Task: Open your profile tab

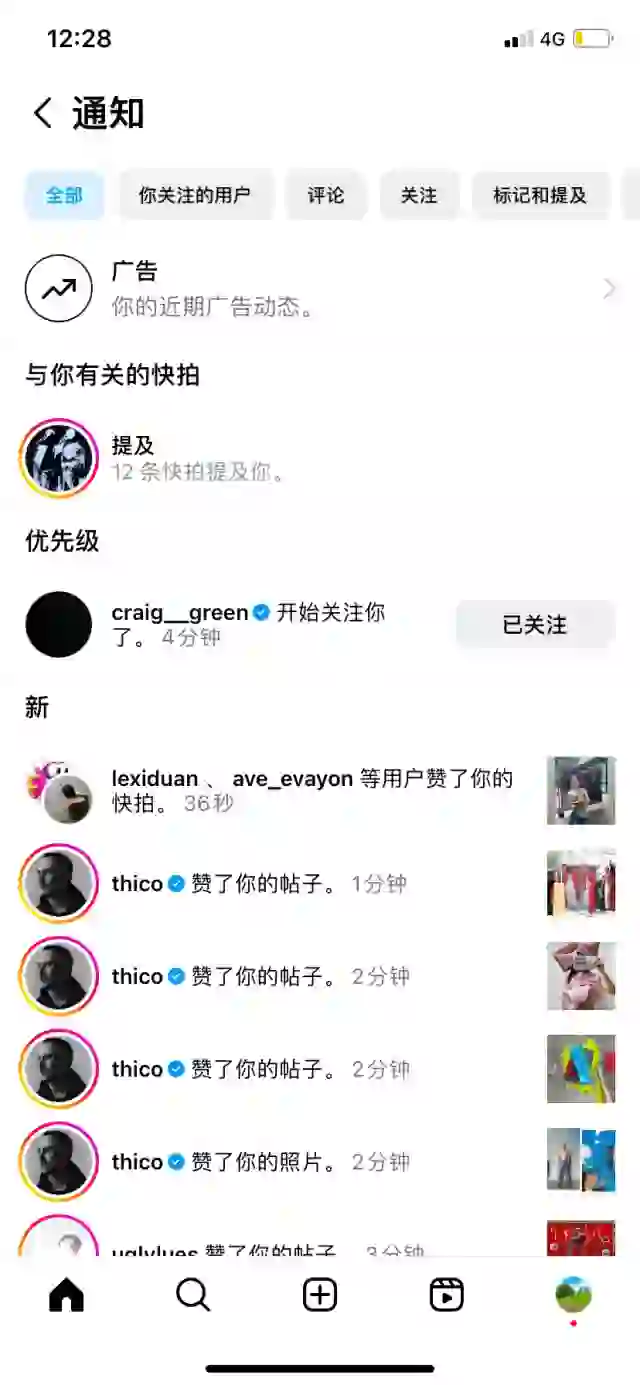Action: 573,1295
